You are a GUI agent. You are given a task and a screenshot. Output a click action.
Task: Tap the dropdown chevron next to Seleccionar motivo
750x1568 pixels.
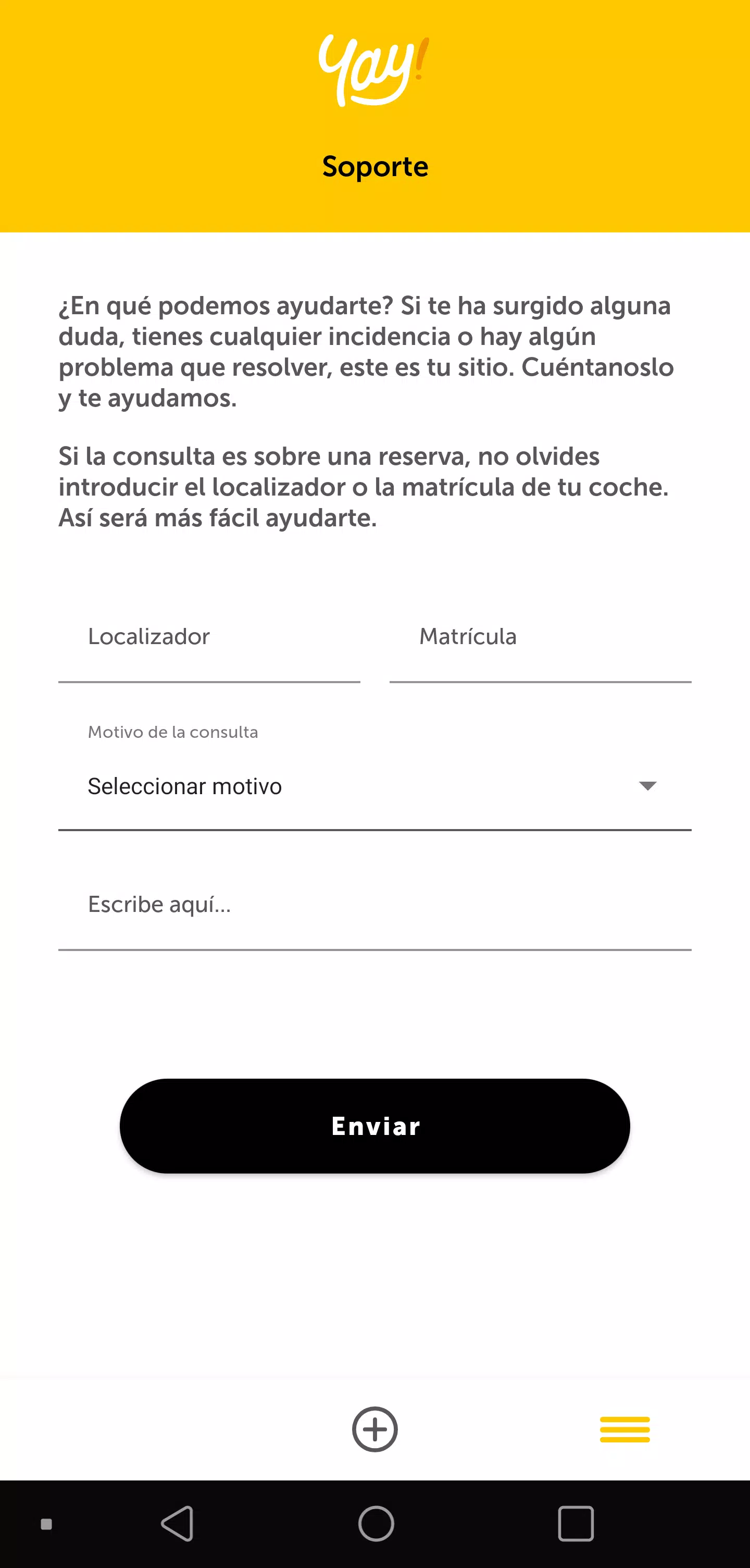[648, 786]
